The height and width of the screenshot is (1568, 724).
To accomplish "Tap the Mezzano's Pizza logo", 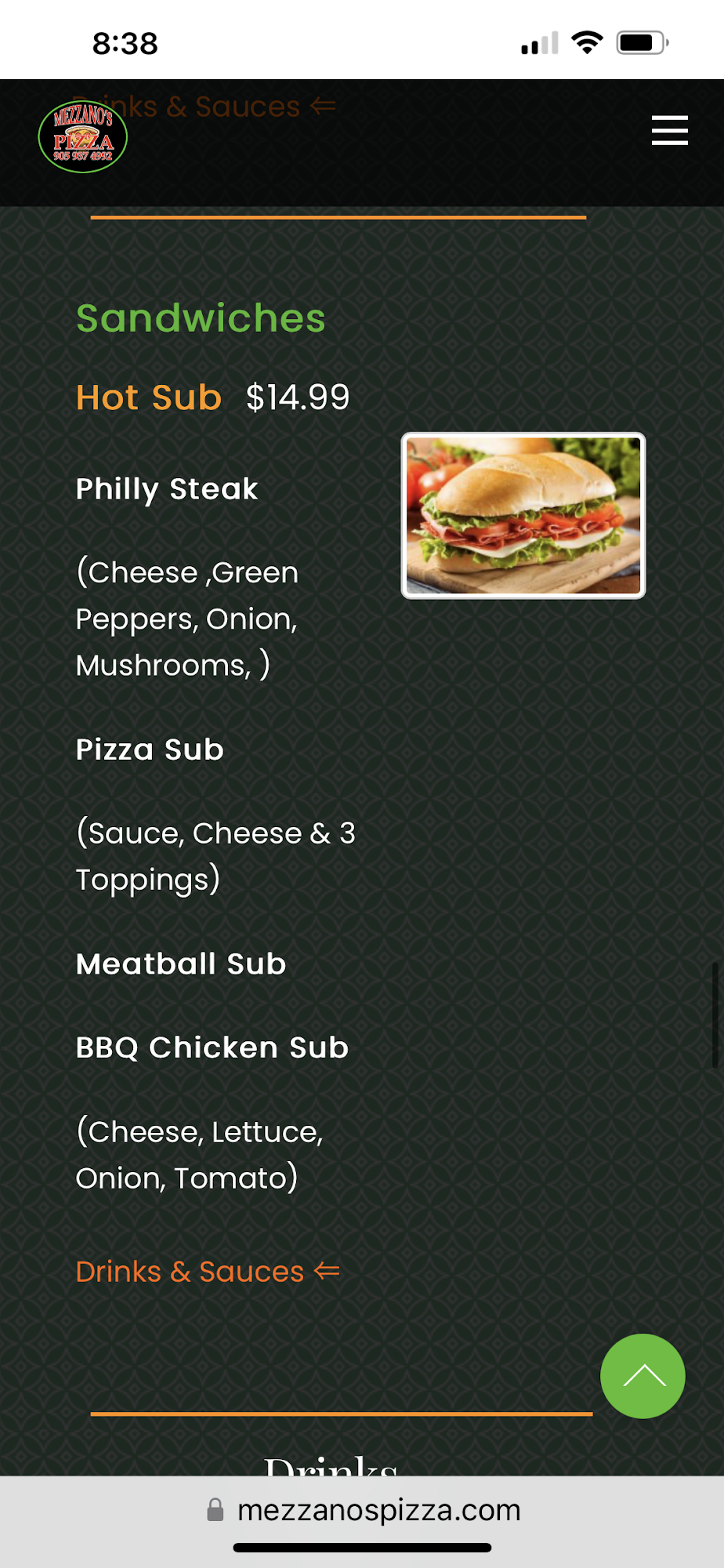I will click(83, 137).
